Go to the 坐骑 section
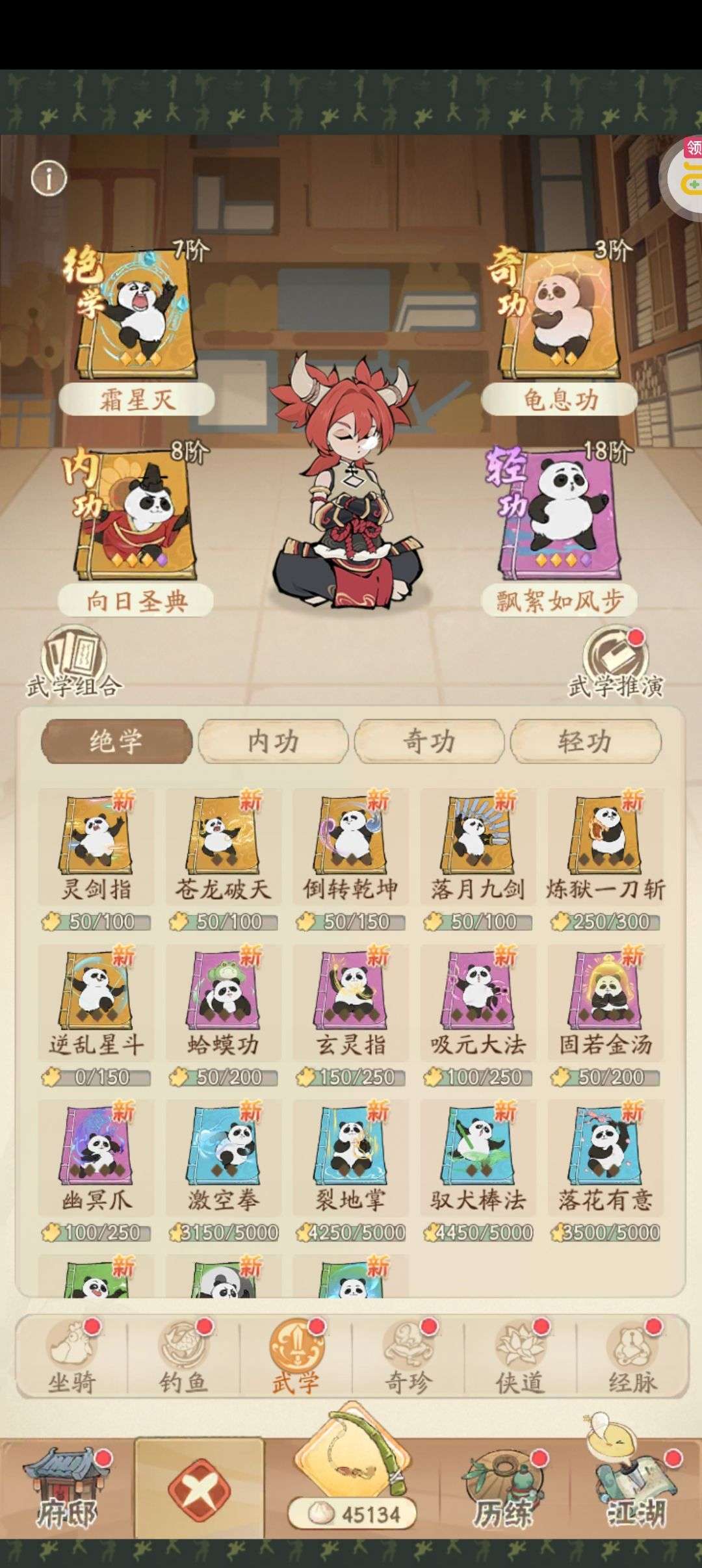The height and width of the screenshot is (1568, 702). tap(71, 1357)
